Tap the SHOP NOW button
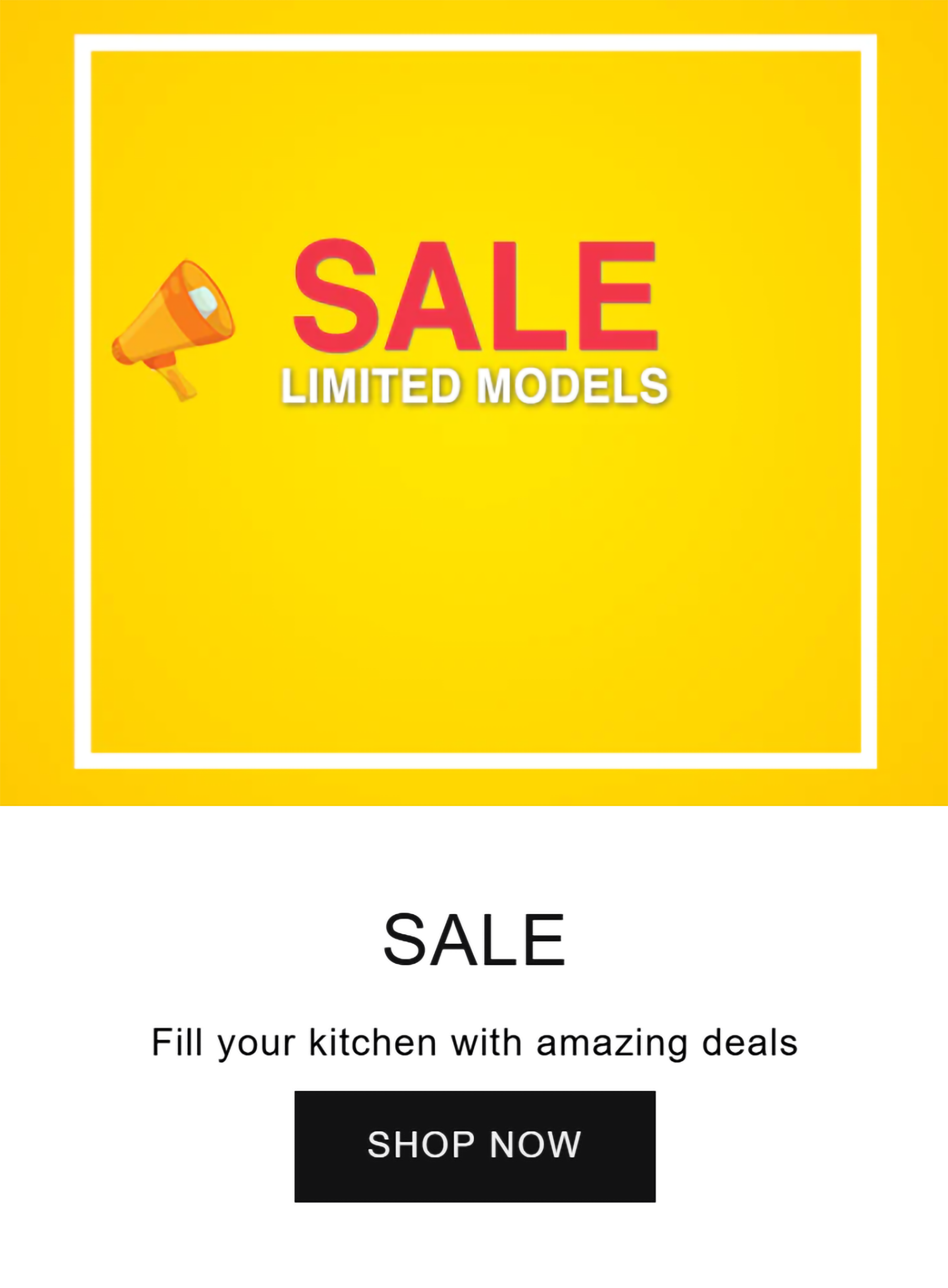Image resolution: width=948 pixels, height=1288 pixels. click(x=475, y=1146)
